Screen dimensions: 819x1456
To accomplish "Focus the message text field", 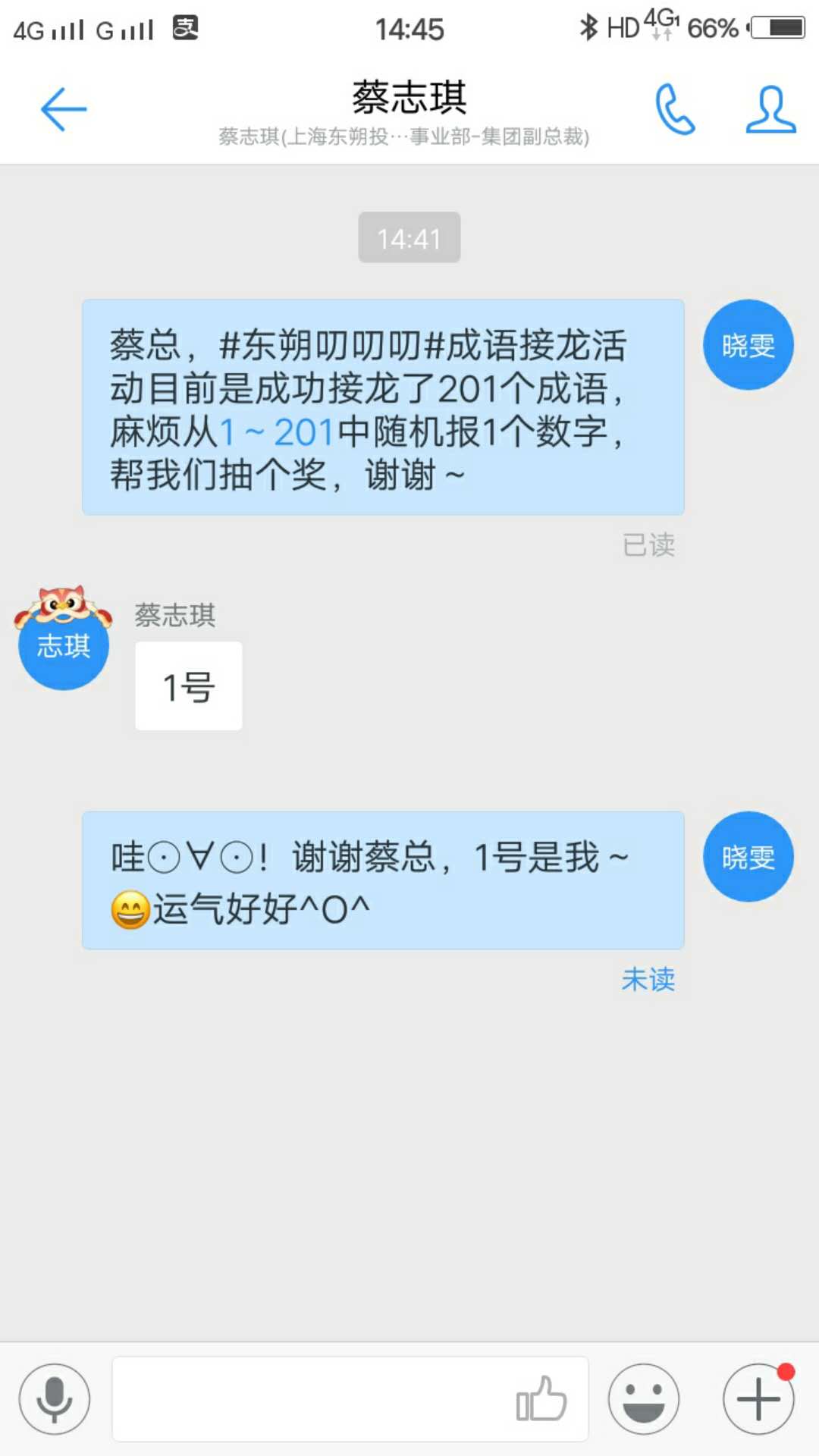I will click(311, 1399).
